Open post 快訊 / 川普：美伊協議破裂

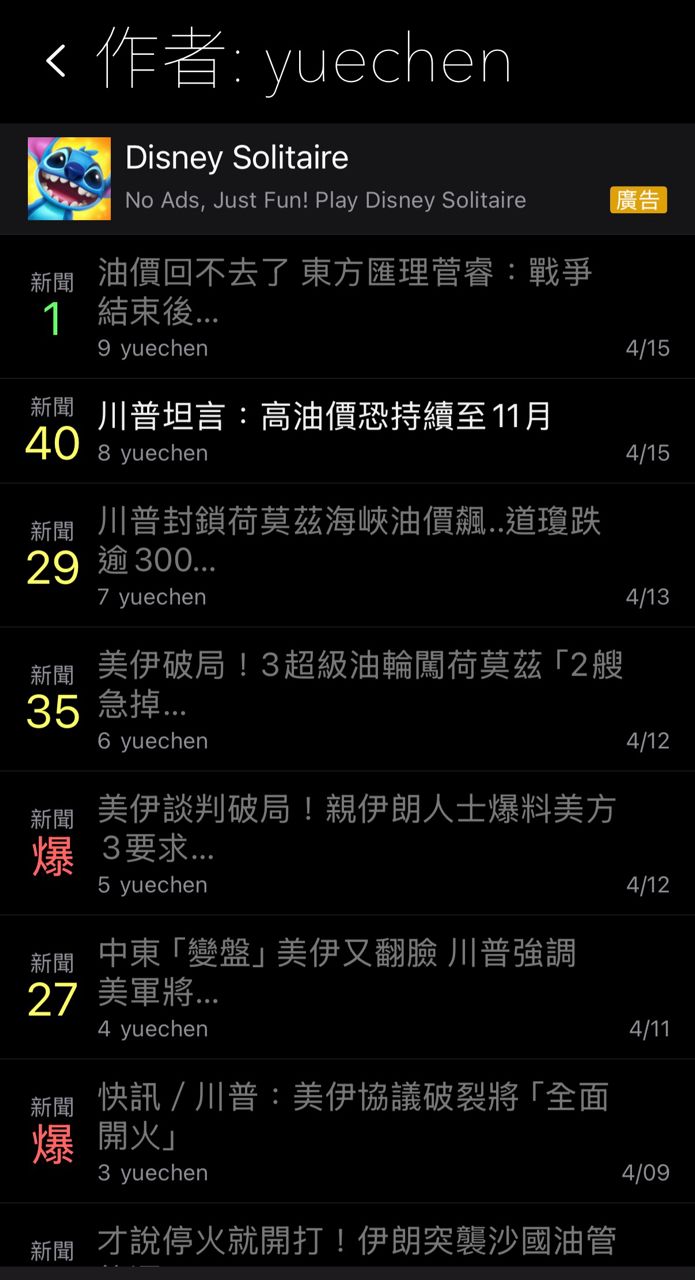pos(353,1117)
